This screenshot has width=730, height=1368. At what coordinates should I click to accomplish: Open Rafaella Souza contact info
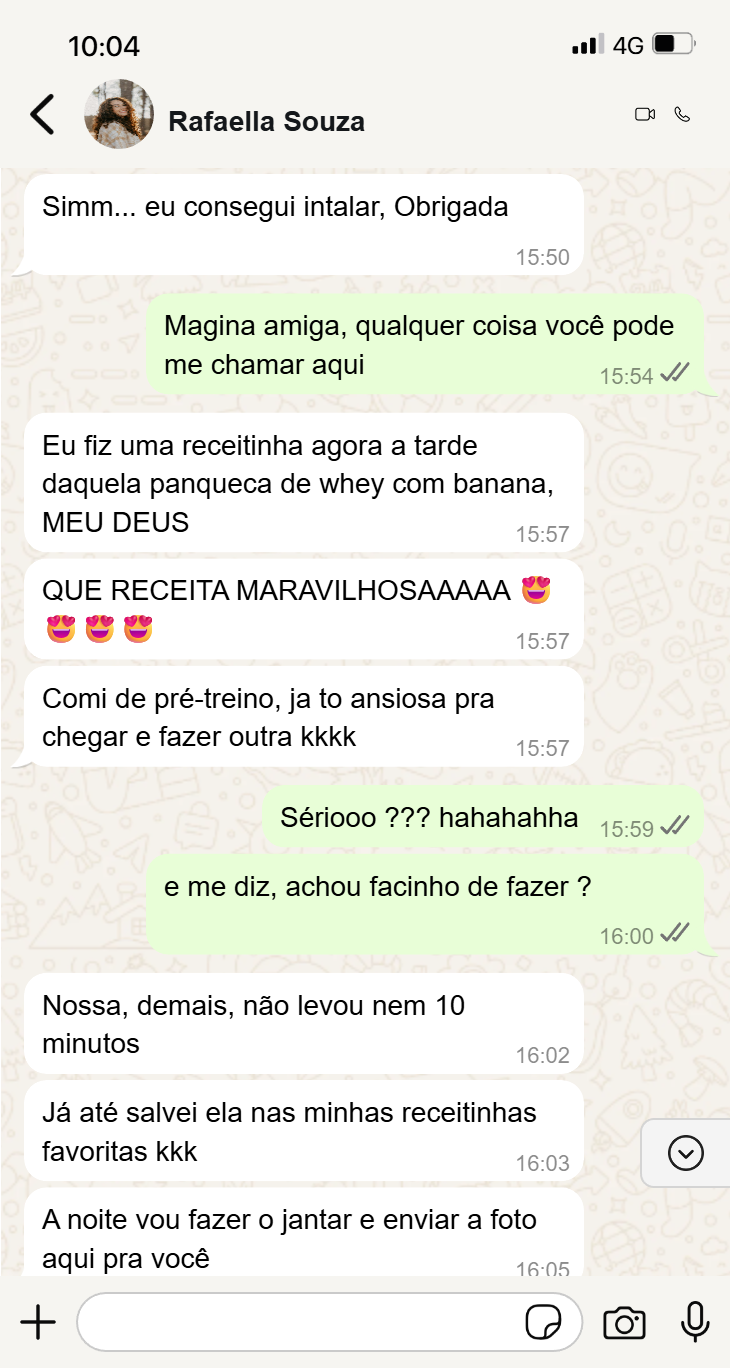coord(266,122)
